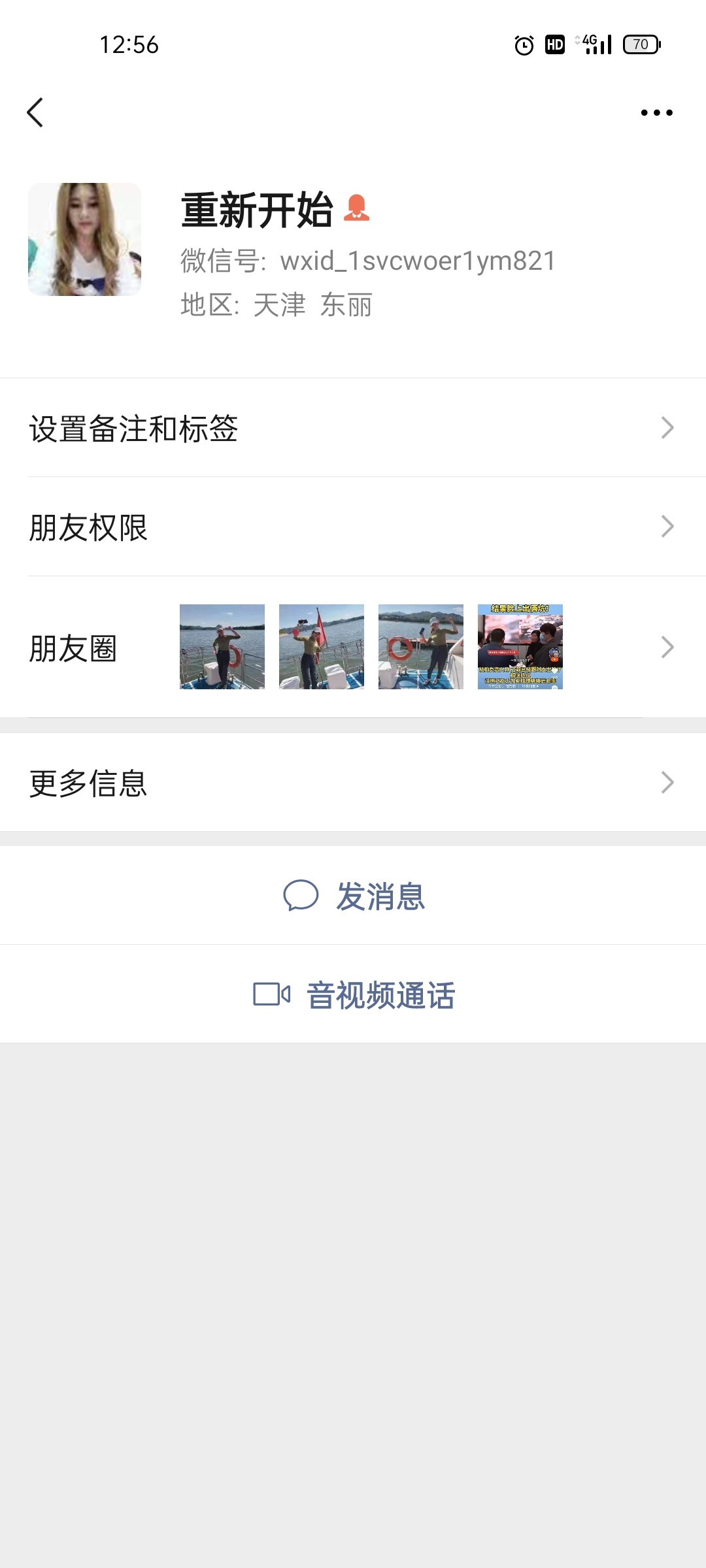The height and width of the screenshot is (1568, 706).
Task: Expand 设置备注和标签 via its chevron
Action: 667,427
